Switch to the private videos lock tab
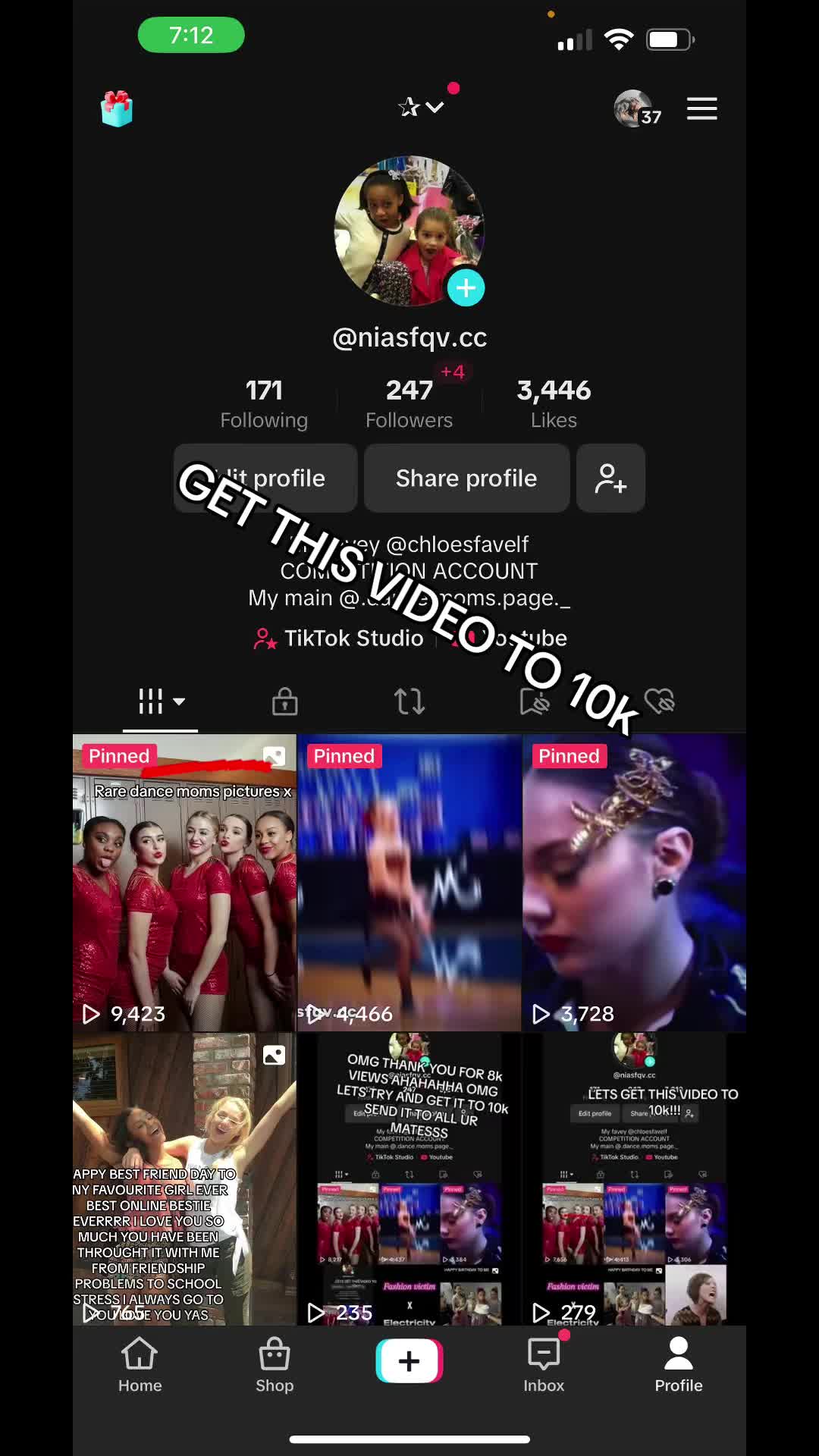Screen dimensions: 819x1456 (285, 701)
